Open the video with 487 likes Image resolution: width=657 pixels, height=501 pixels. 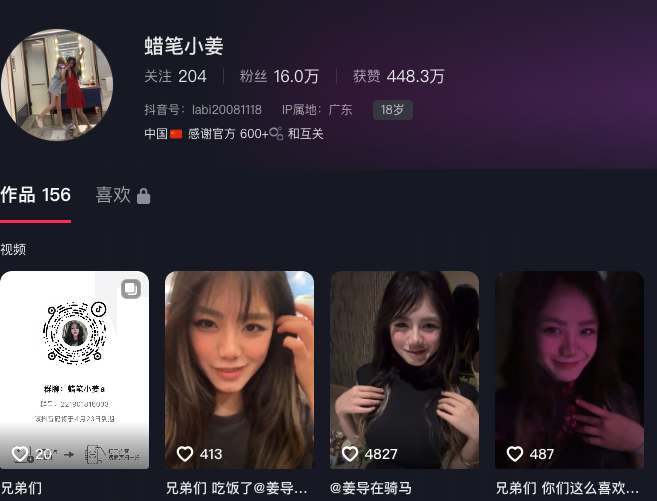569,370
